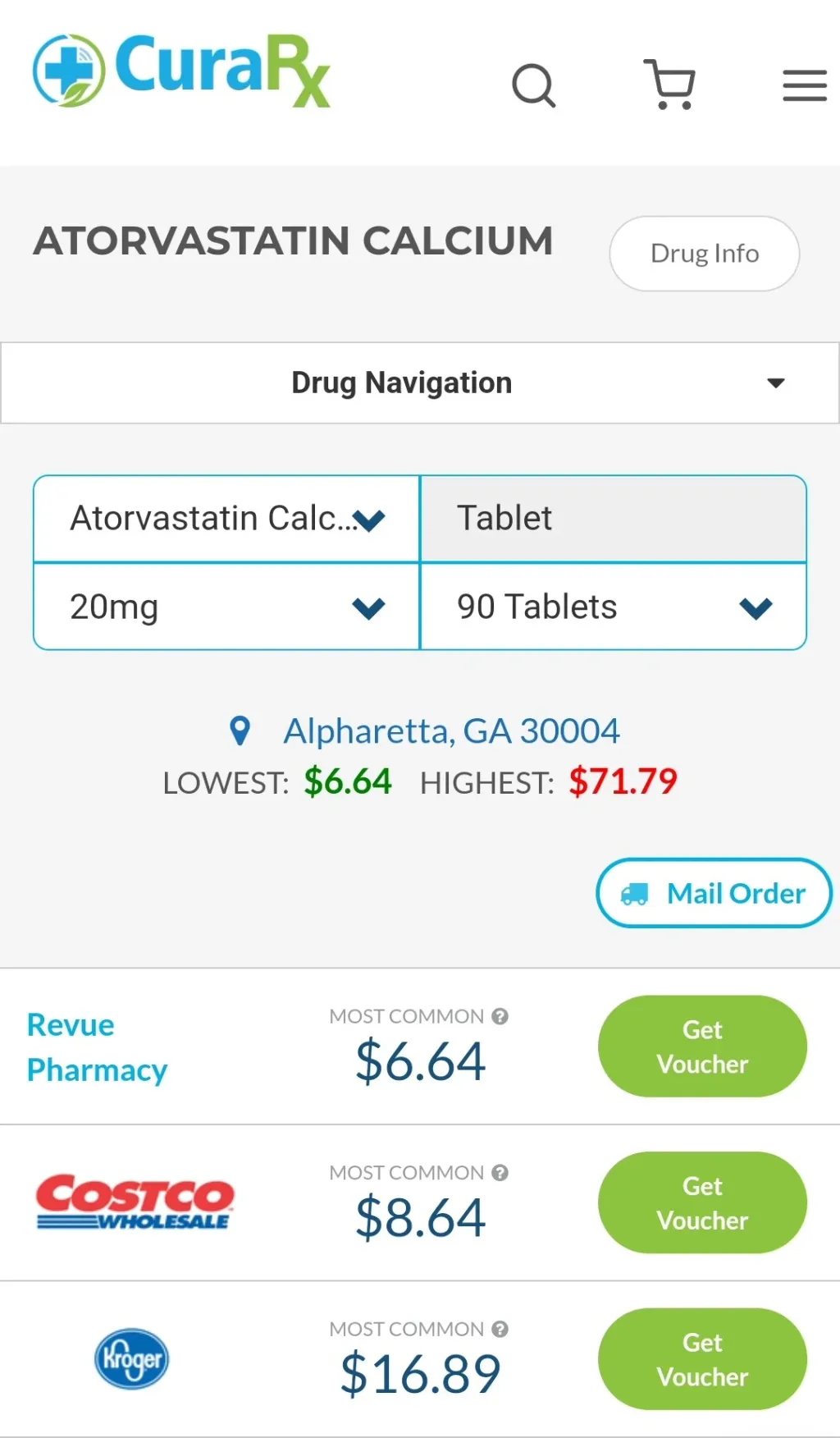This screenshot has height=1438, width=840.
Task: Open the Drug Info button
Action: pos(704,254)
